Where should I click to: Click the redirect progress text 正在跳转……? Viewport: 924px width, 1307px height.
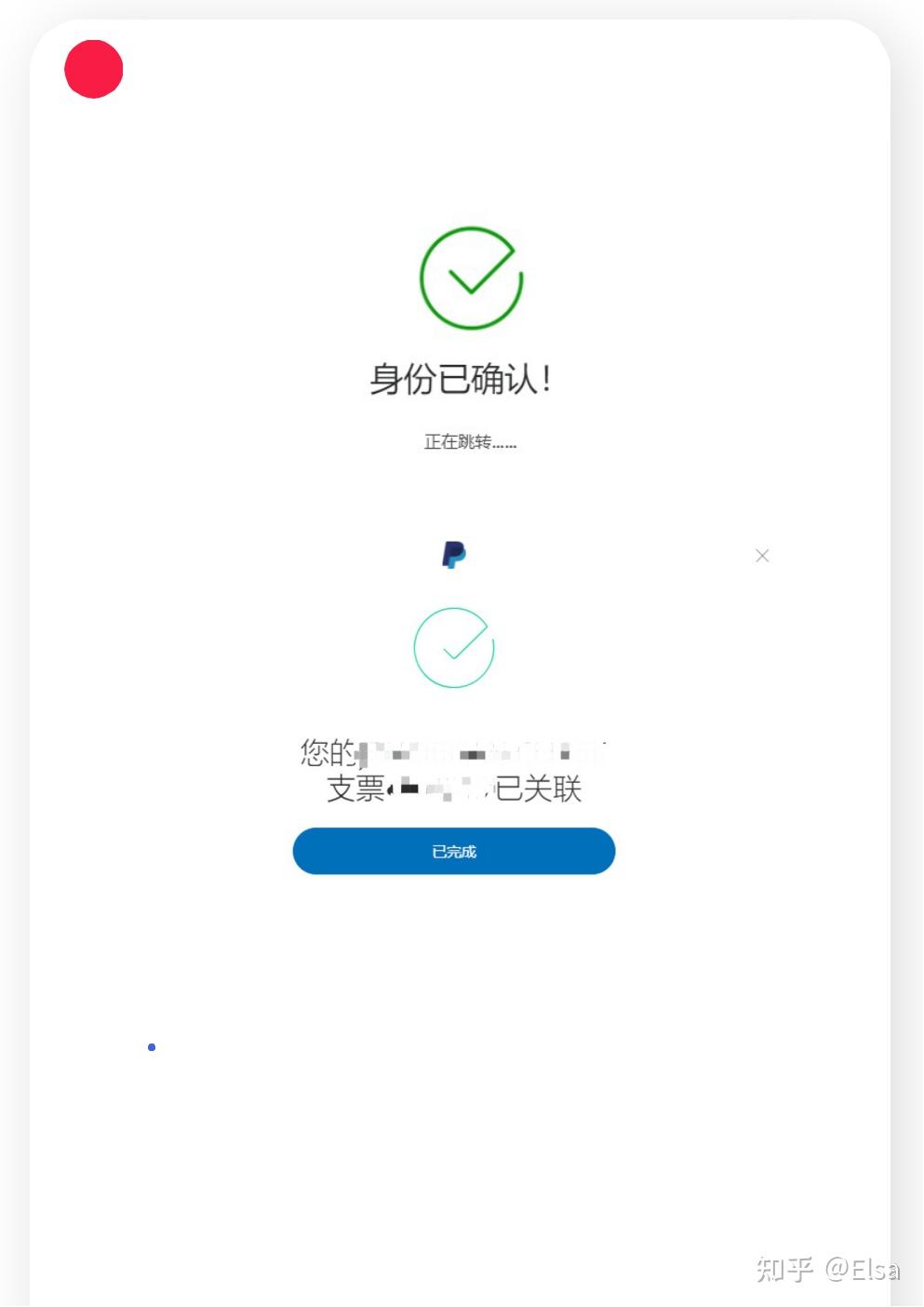click(471, 441)
